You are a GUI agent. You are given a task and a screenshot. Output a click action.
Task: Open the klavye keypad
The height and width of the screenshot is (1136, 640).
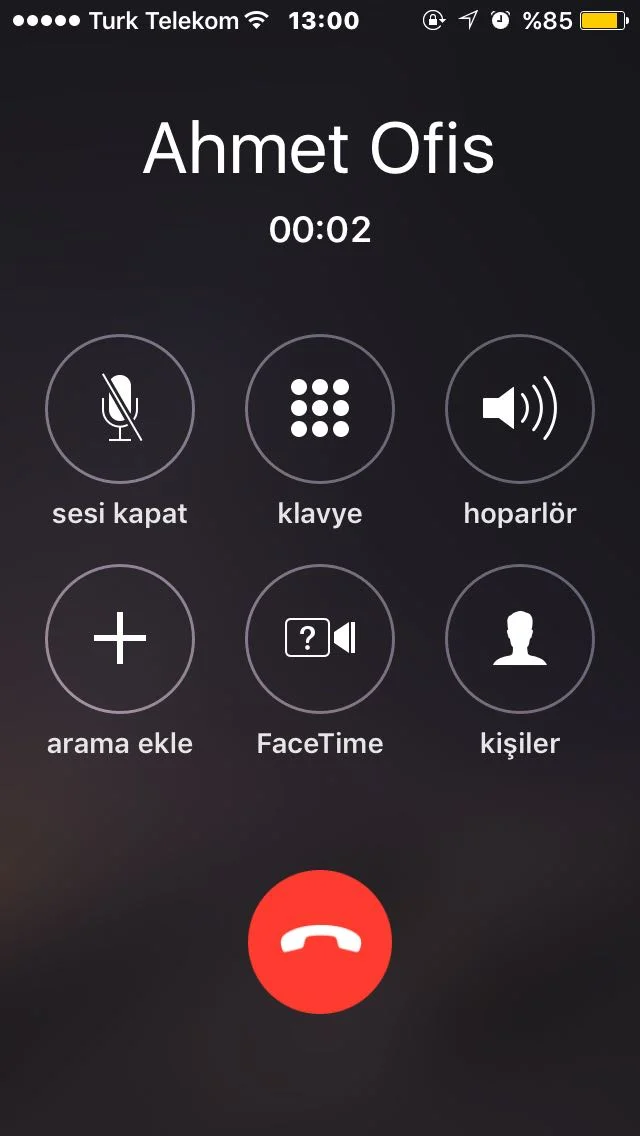point(320,409)
